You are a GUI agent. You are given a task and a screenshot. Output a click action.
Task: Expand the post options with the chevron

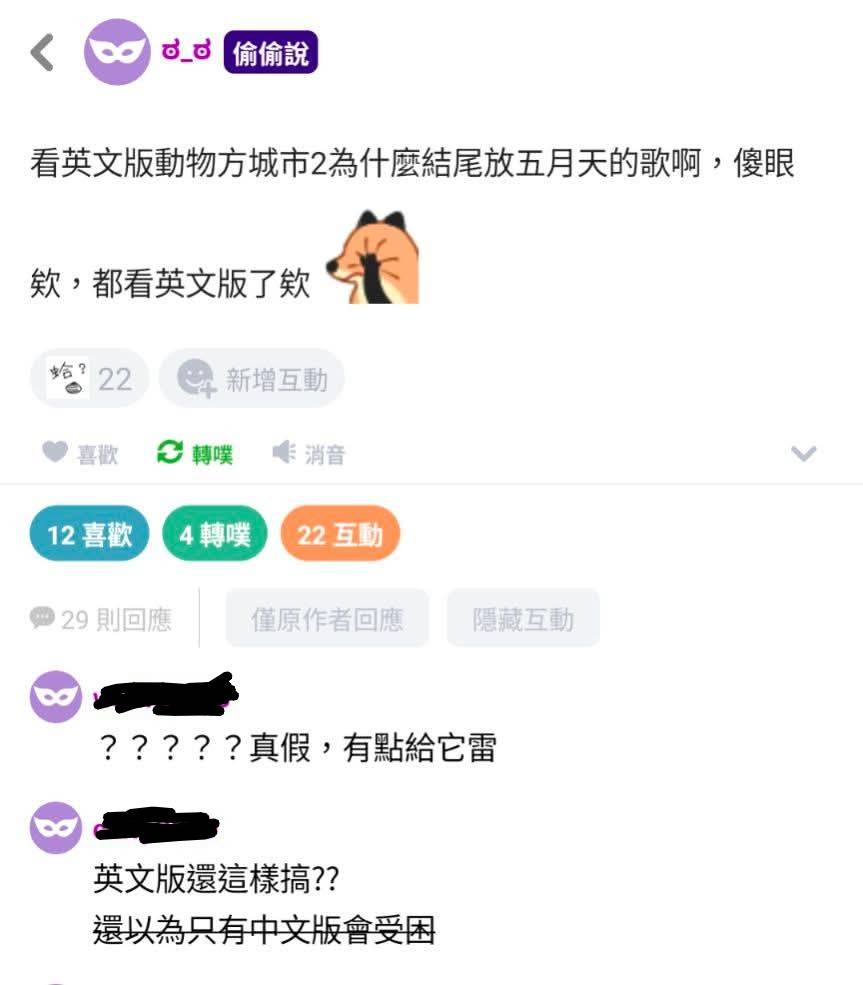tap(801, 454)
